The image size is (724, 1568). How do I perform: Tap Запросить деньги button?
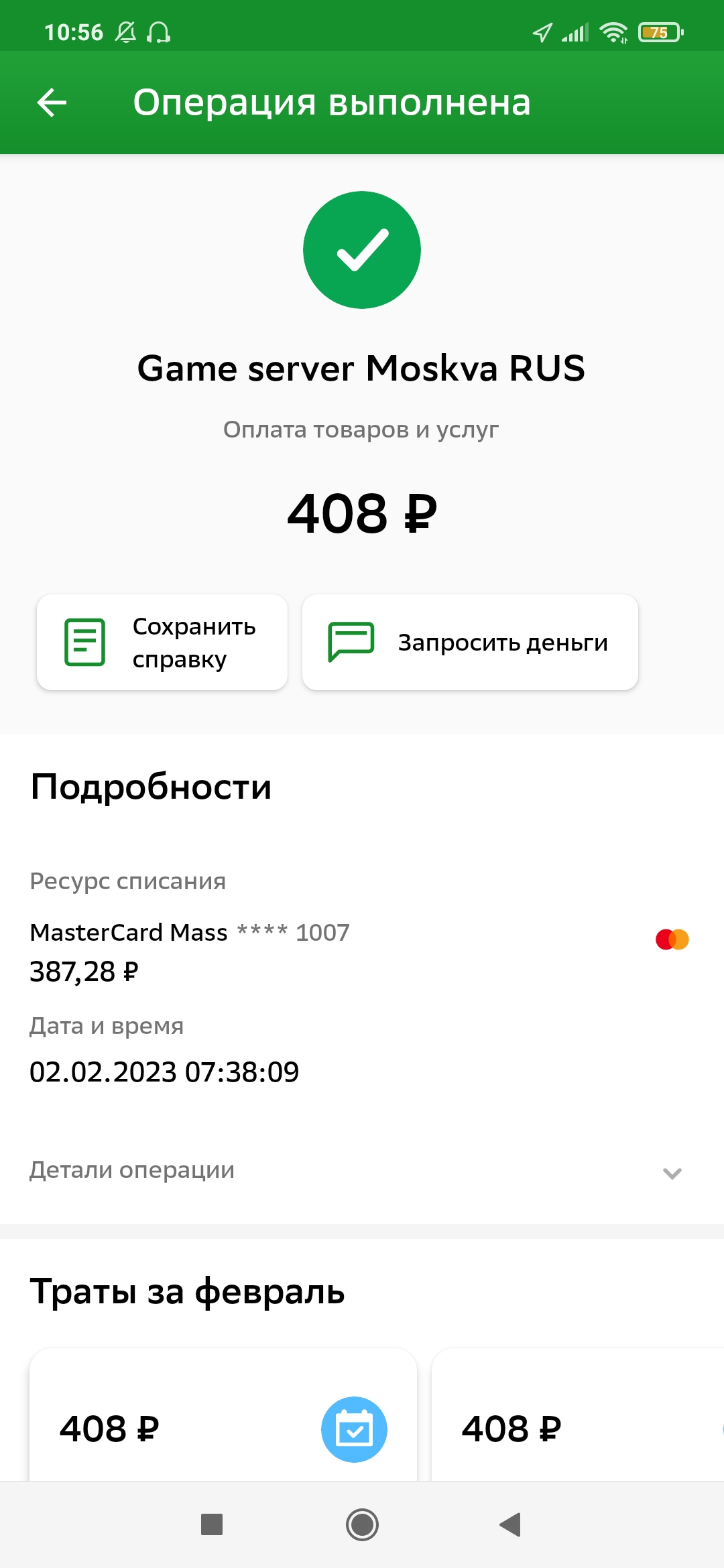coord(470,643)
